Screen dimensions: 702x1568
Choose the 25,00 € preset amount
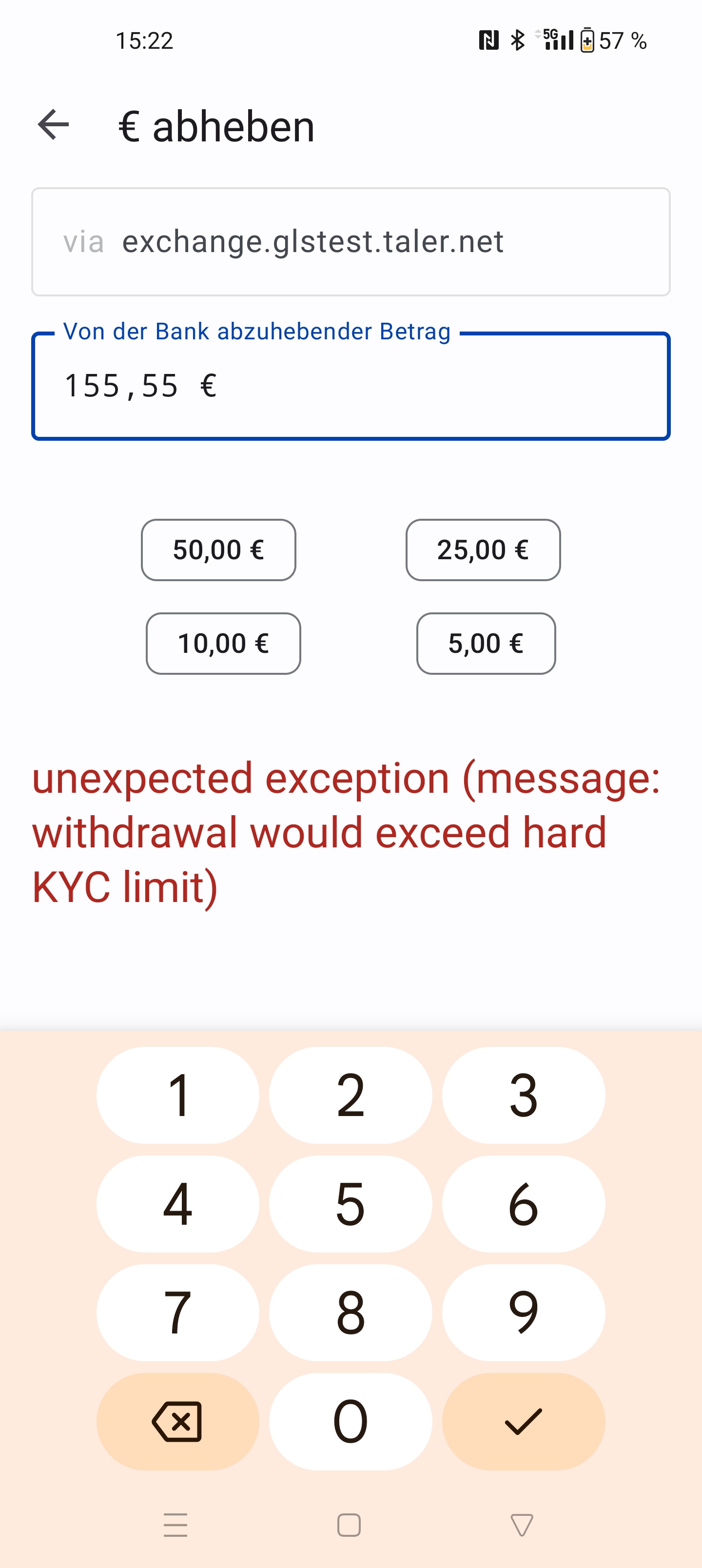click(x=483, y=549)
